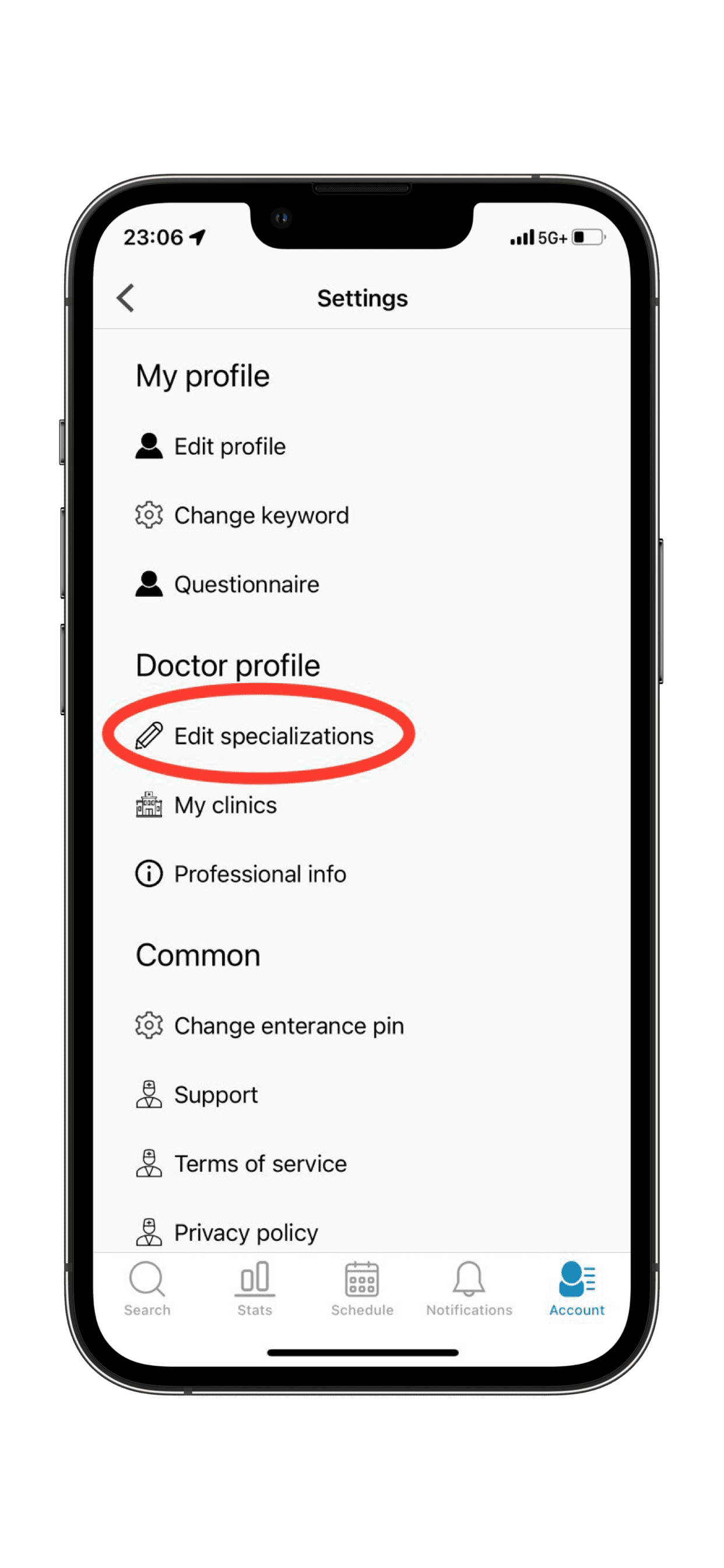Read the Terms of service
This screenshot has height=1568, width=724.
pos(361,1163)
